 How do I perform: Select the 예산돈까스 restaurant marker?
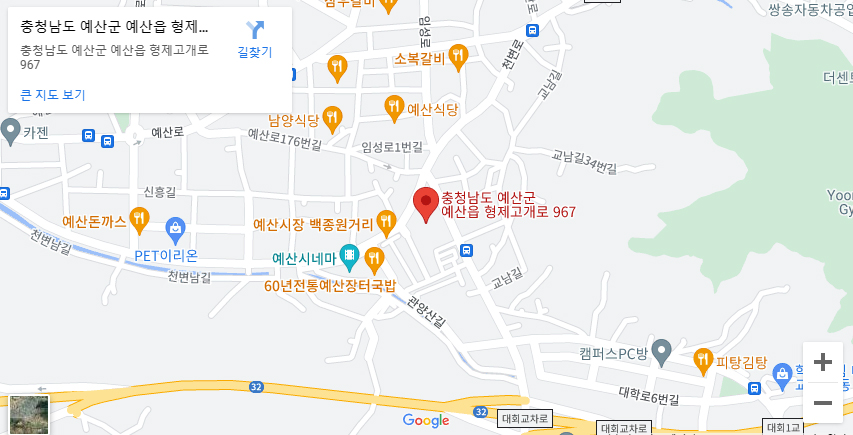pyautogui.click(x=139, y=220)
